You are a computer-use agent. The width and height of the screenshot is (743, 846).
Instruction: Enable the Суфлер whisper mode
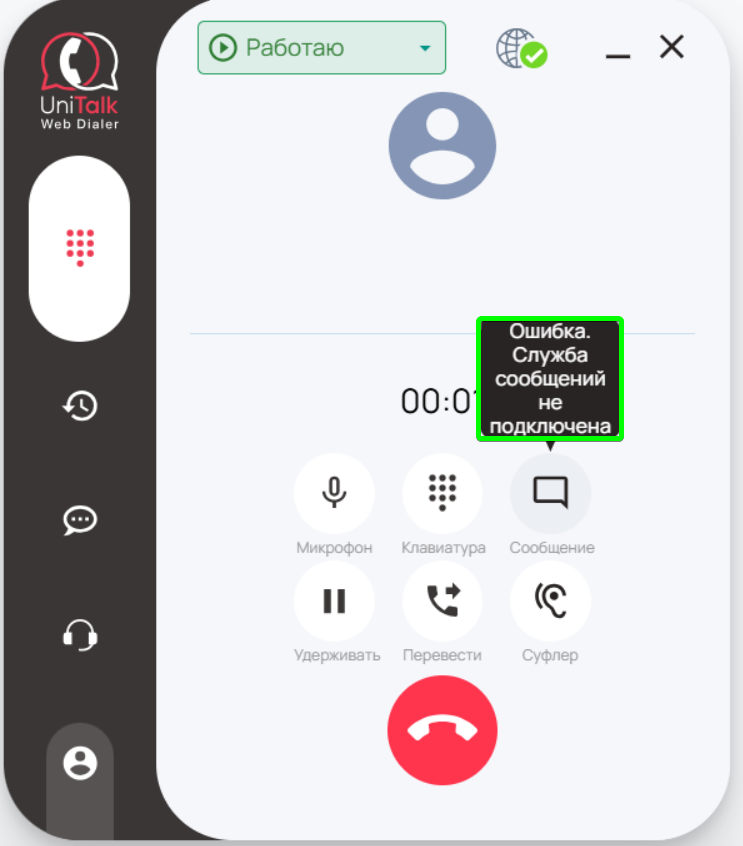click(550, 600)
